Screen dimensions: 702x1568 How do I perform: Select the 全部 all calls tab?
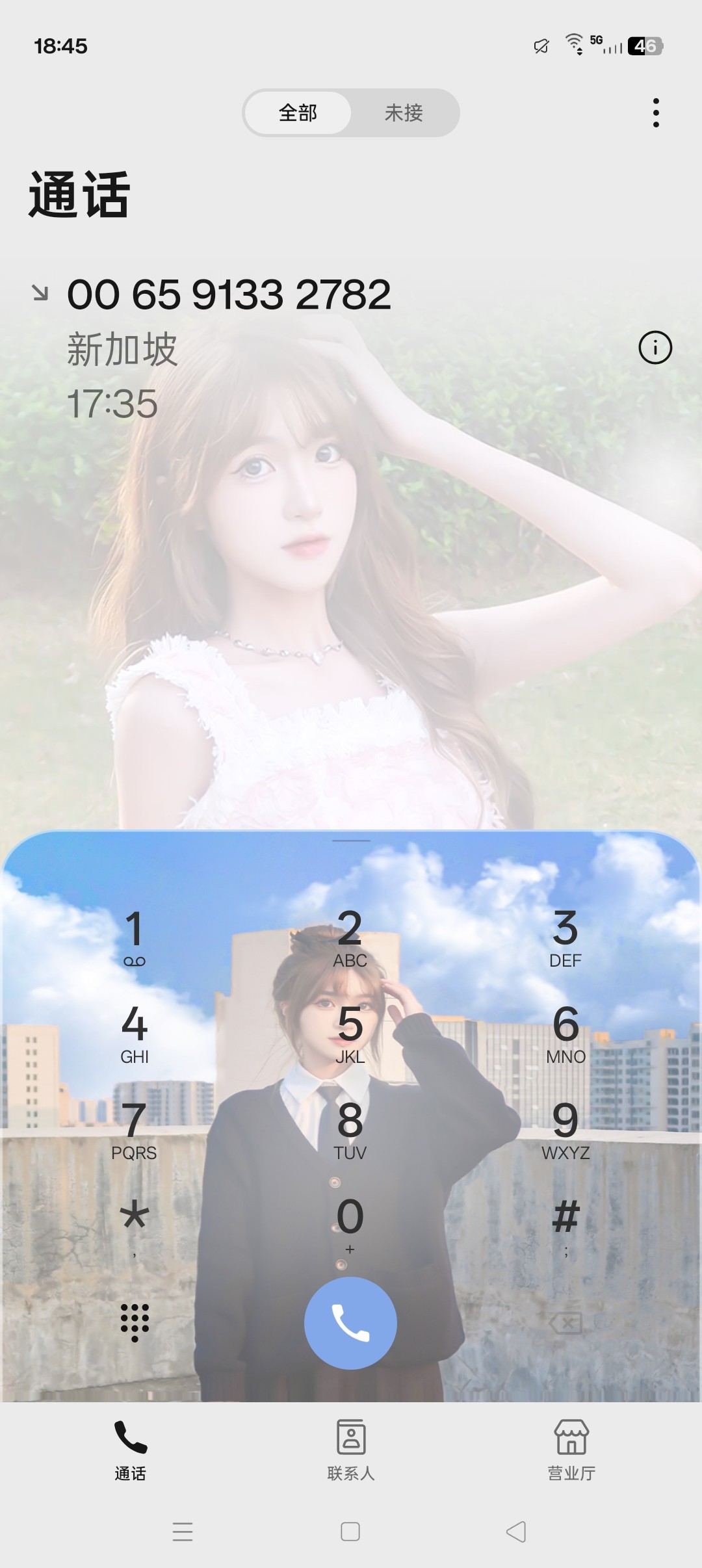pos(298,113)
